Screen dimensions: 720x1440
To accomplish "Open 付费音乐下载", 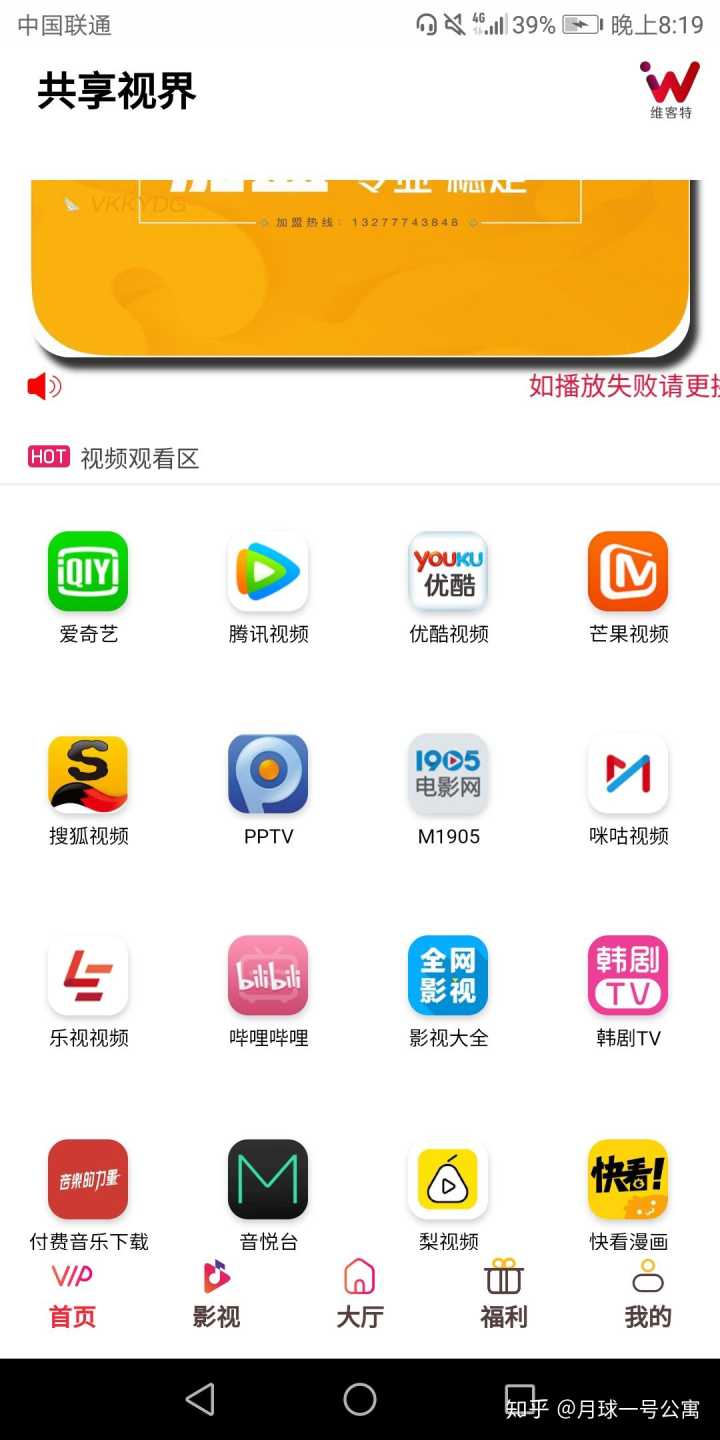I will click(88, 1180).
